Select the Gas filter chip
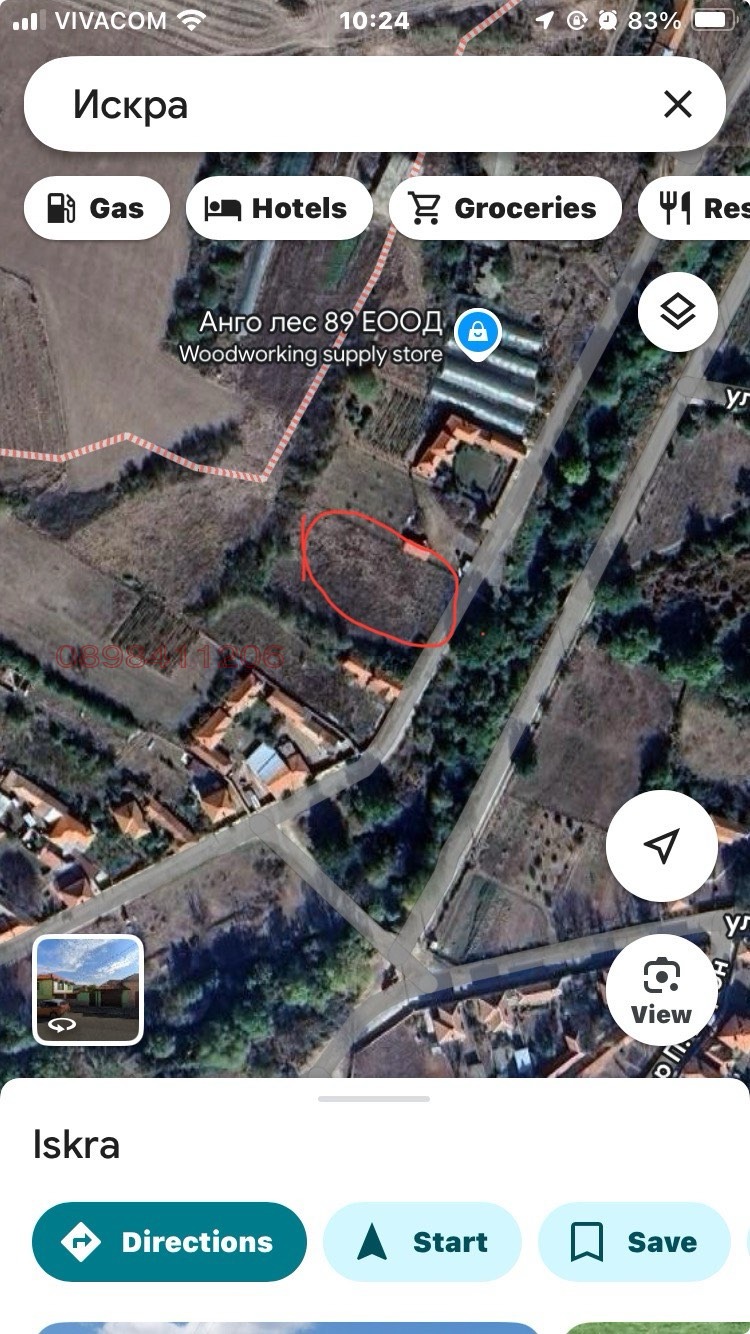Viewport: 750px width, 1334px height. coord(97,208)
